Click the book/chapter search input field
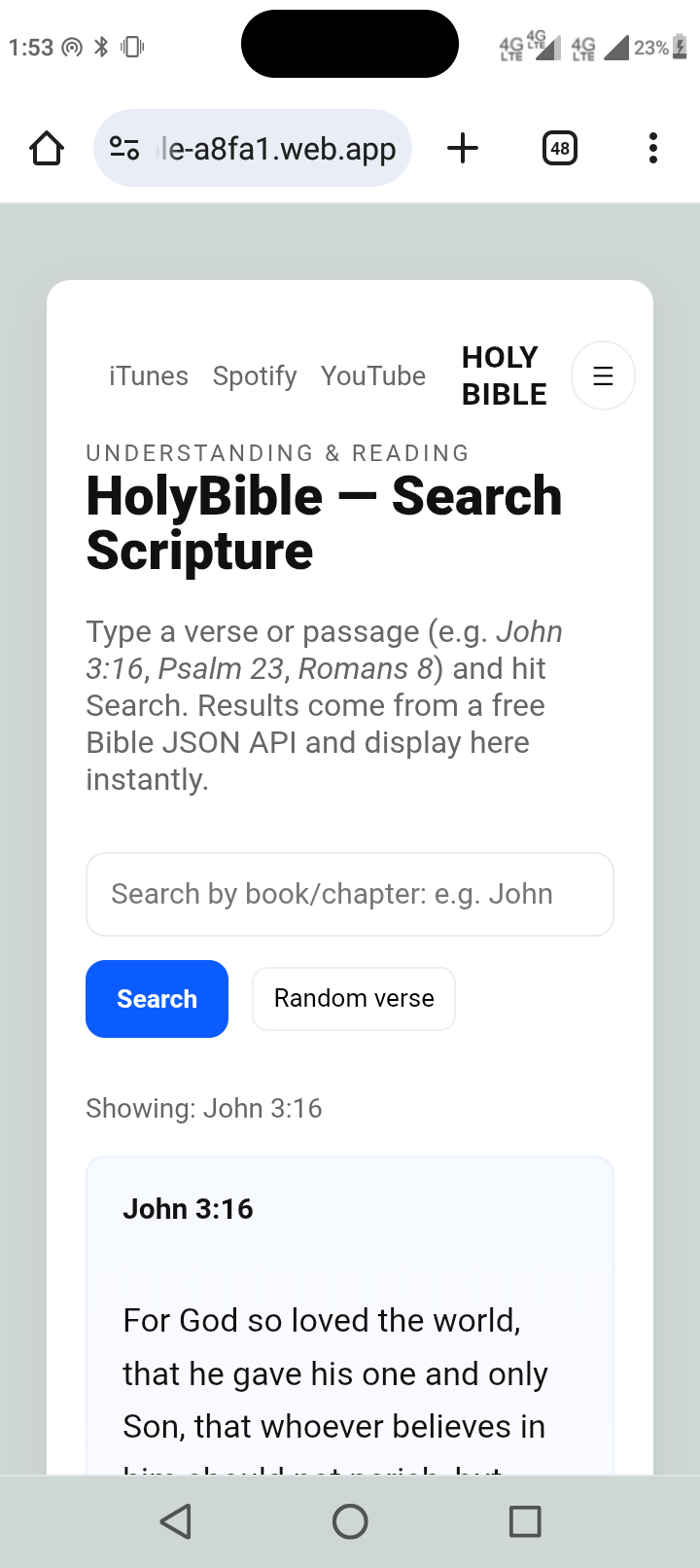The image size is (700, 1568). [350, 894]
